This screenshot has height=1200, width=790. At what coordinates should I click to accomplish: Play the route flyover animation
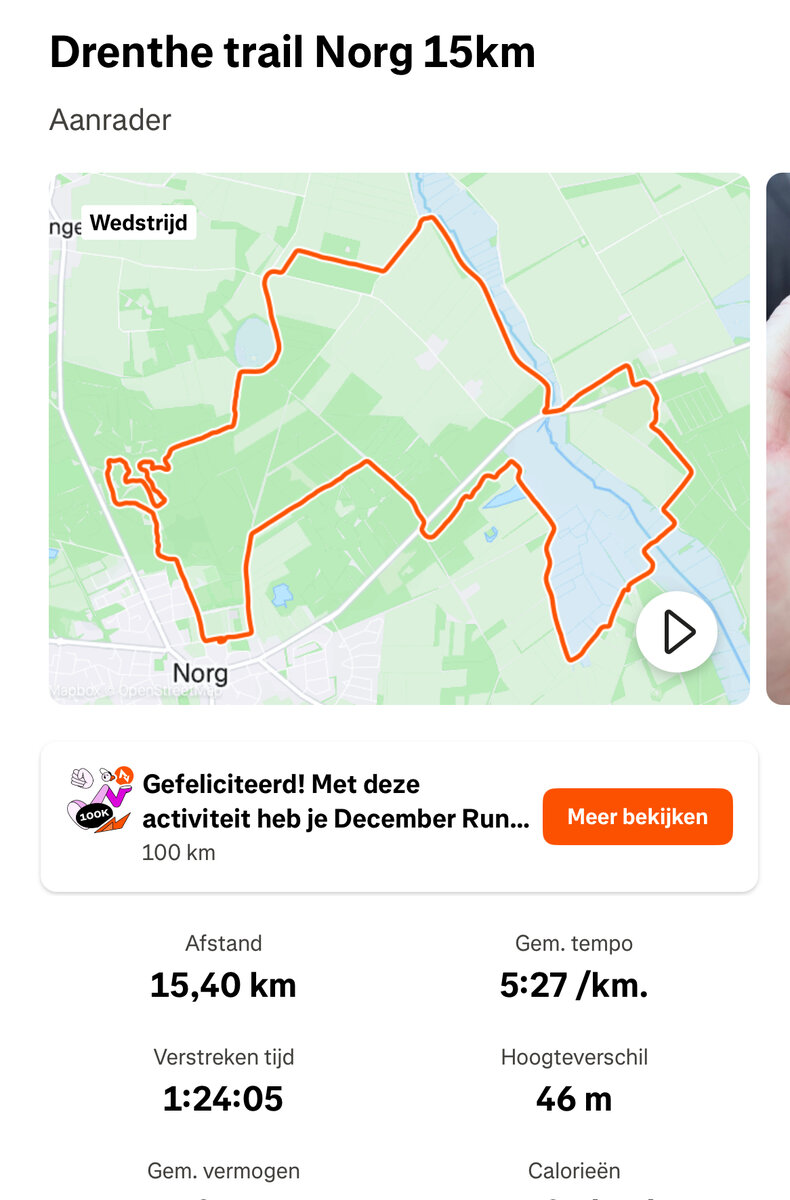click(676, 632)
